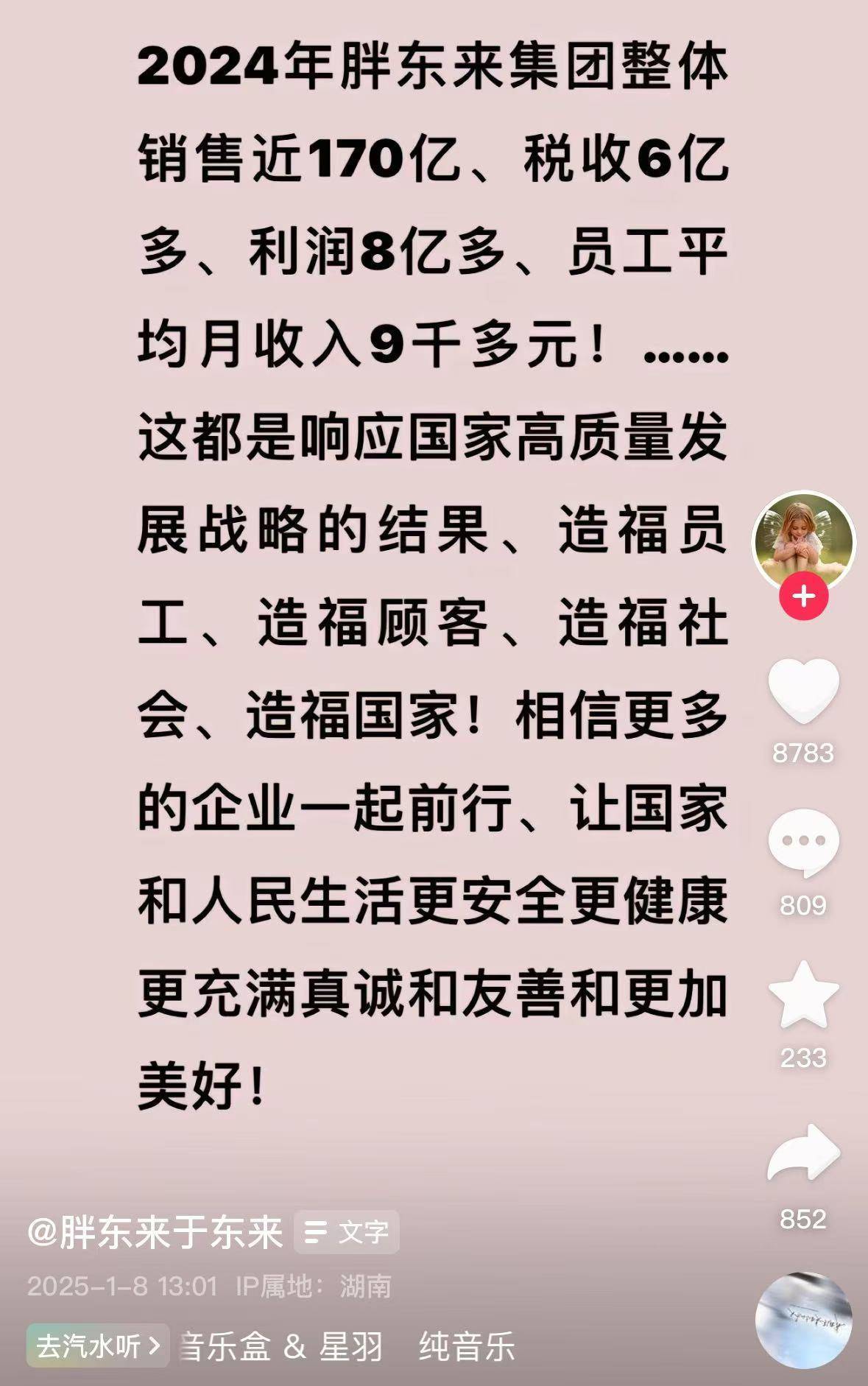Tap the 文字 text tag chip

[347, 1232]
